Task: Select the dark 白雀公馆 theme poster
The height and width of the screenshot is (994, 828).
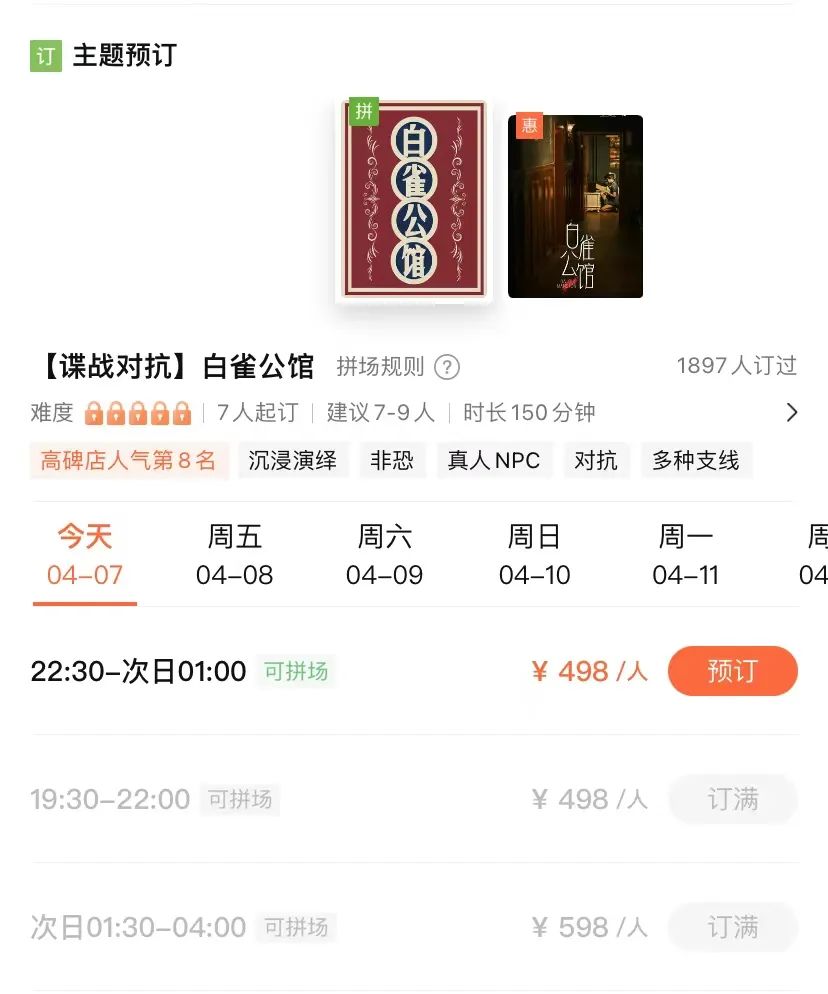Action: [x=575, y=207]
